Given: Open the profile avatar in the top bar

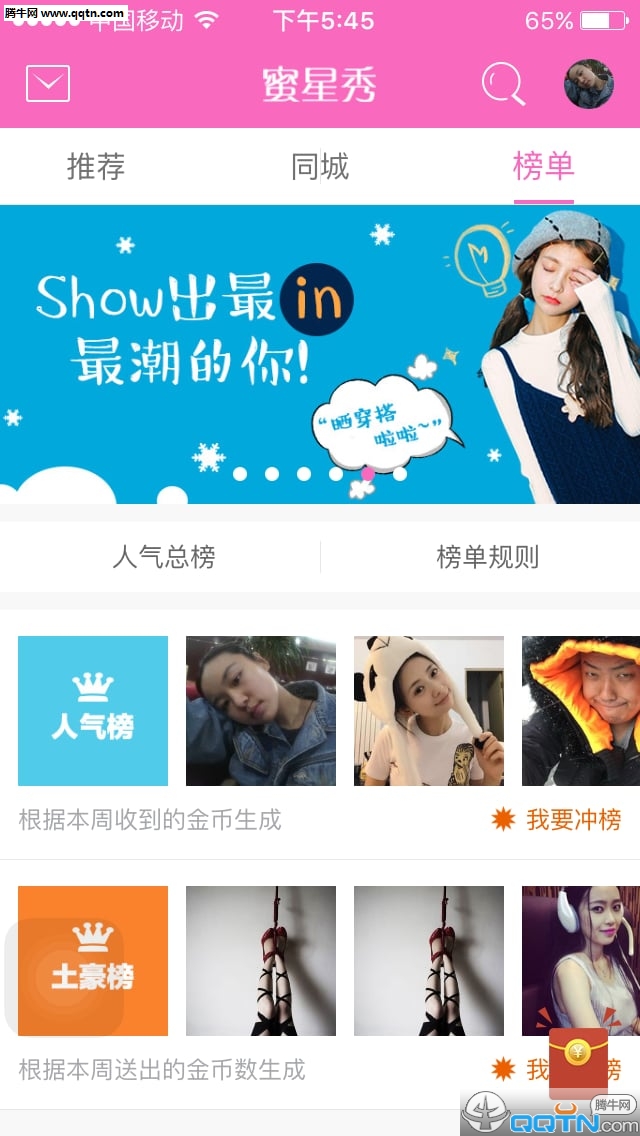Looking at the screenshot, I should (589, 84).
